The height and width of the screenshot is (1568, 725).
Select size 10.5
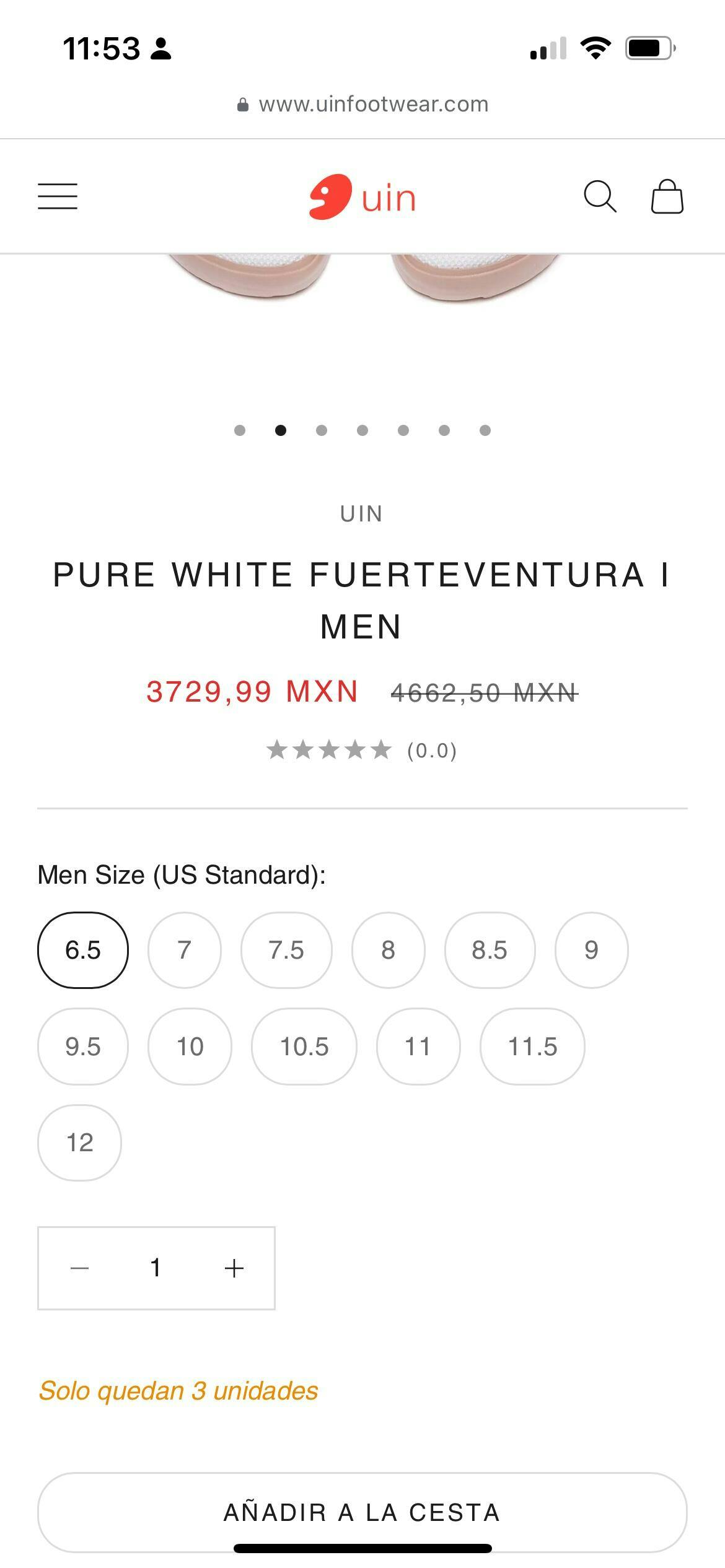click(x=304, y=1047)
